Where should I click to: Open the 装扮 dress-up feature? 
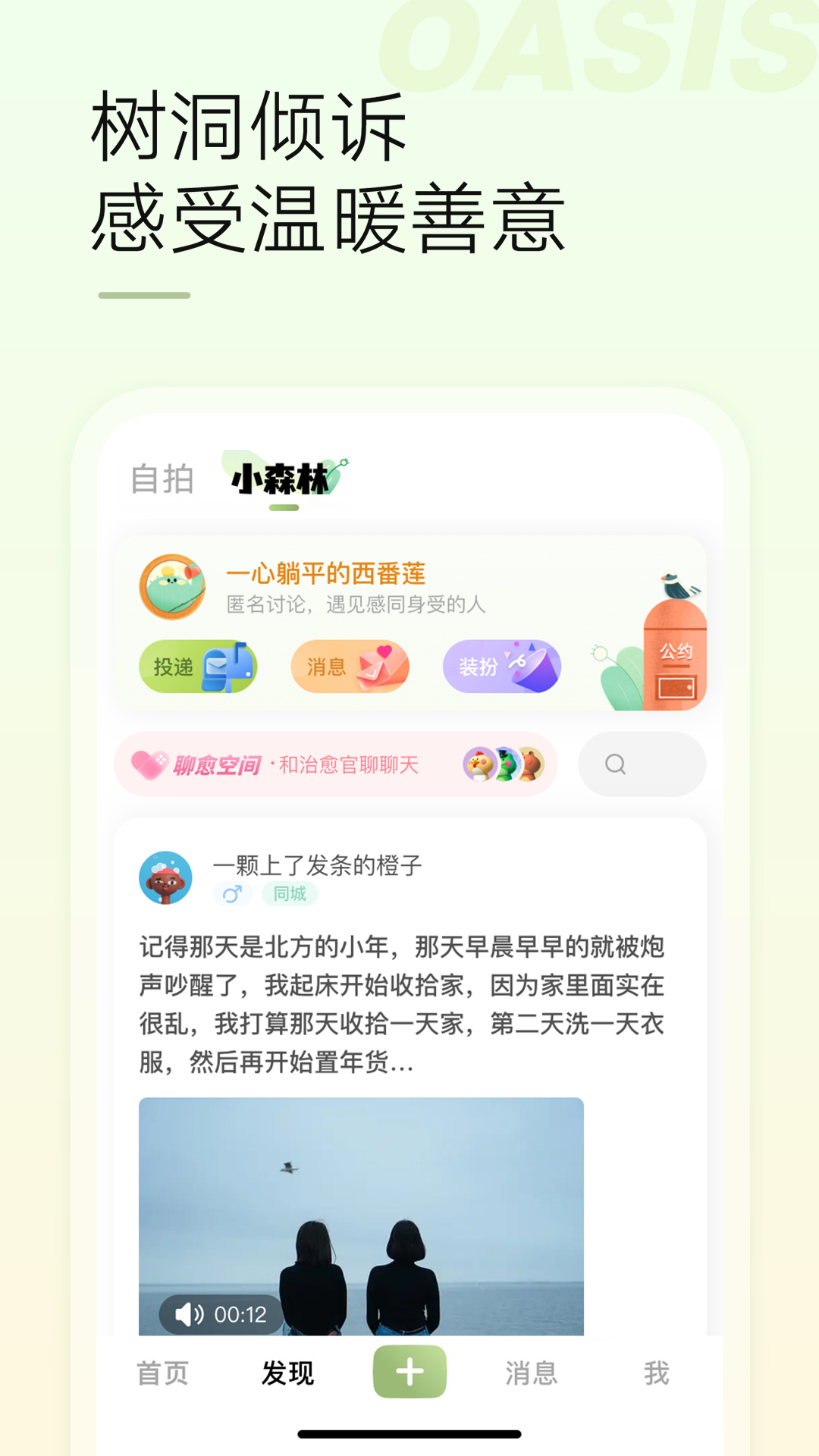[502, 667]
